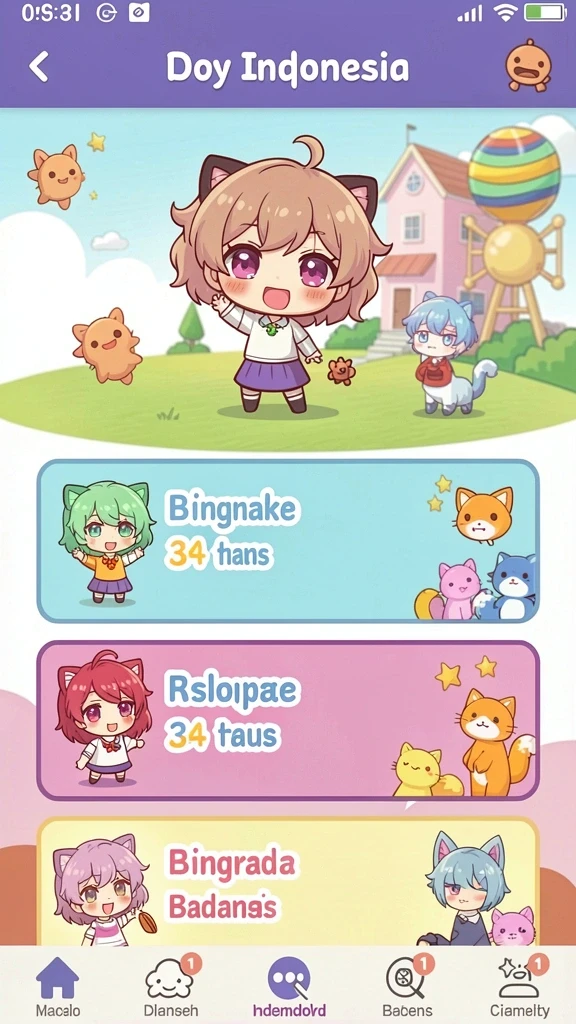
Task: Switch to the Dlanseh tab
Action: [171, 986]
